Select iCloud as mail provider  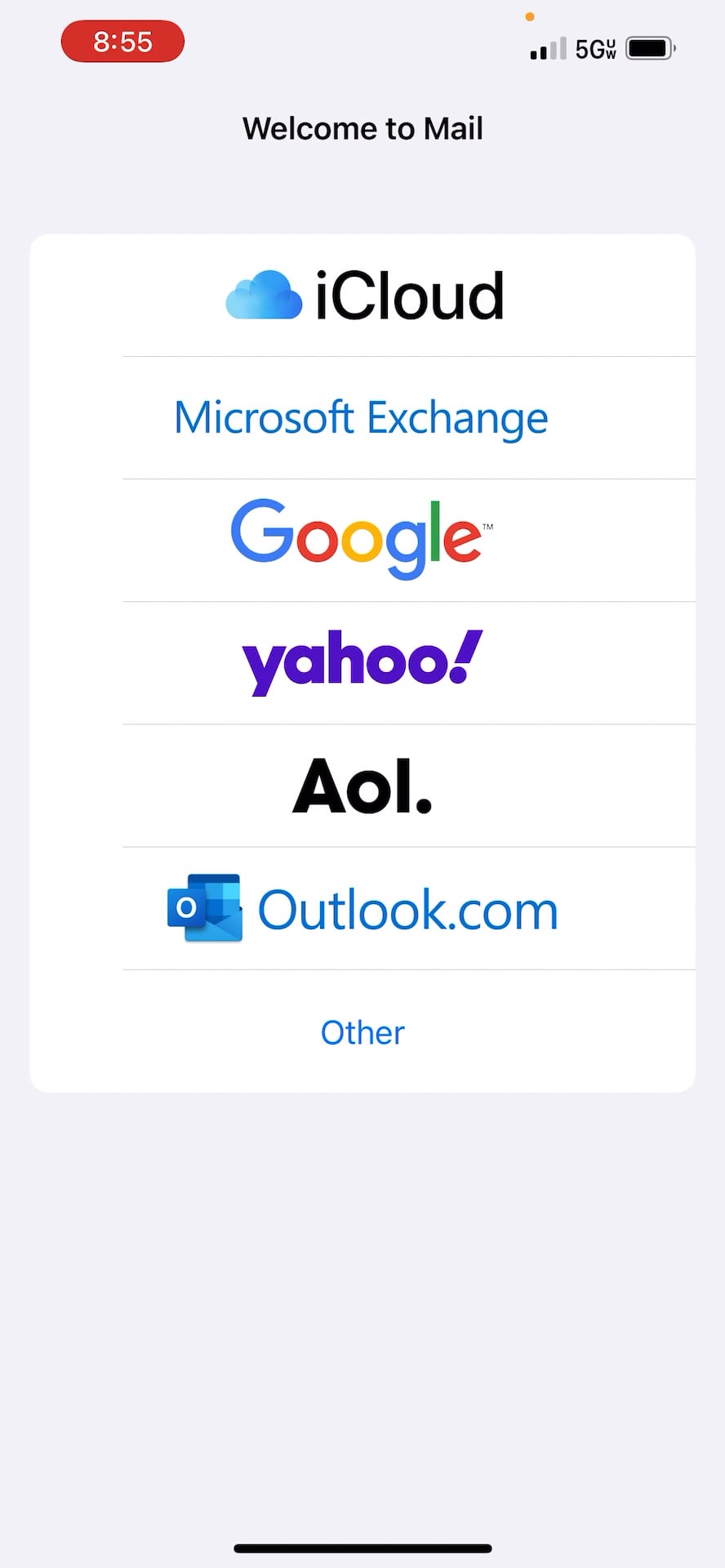coord(362,296)
